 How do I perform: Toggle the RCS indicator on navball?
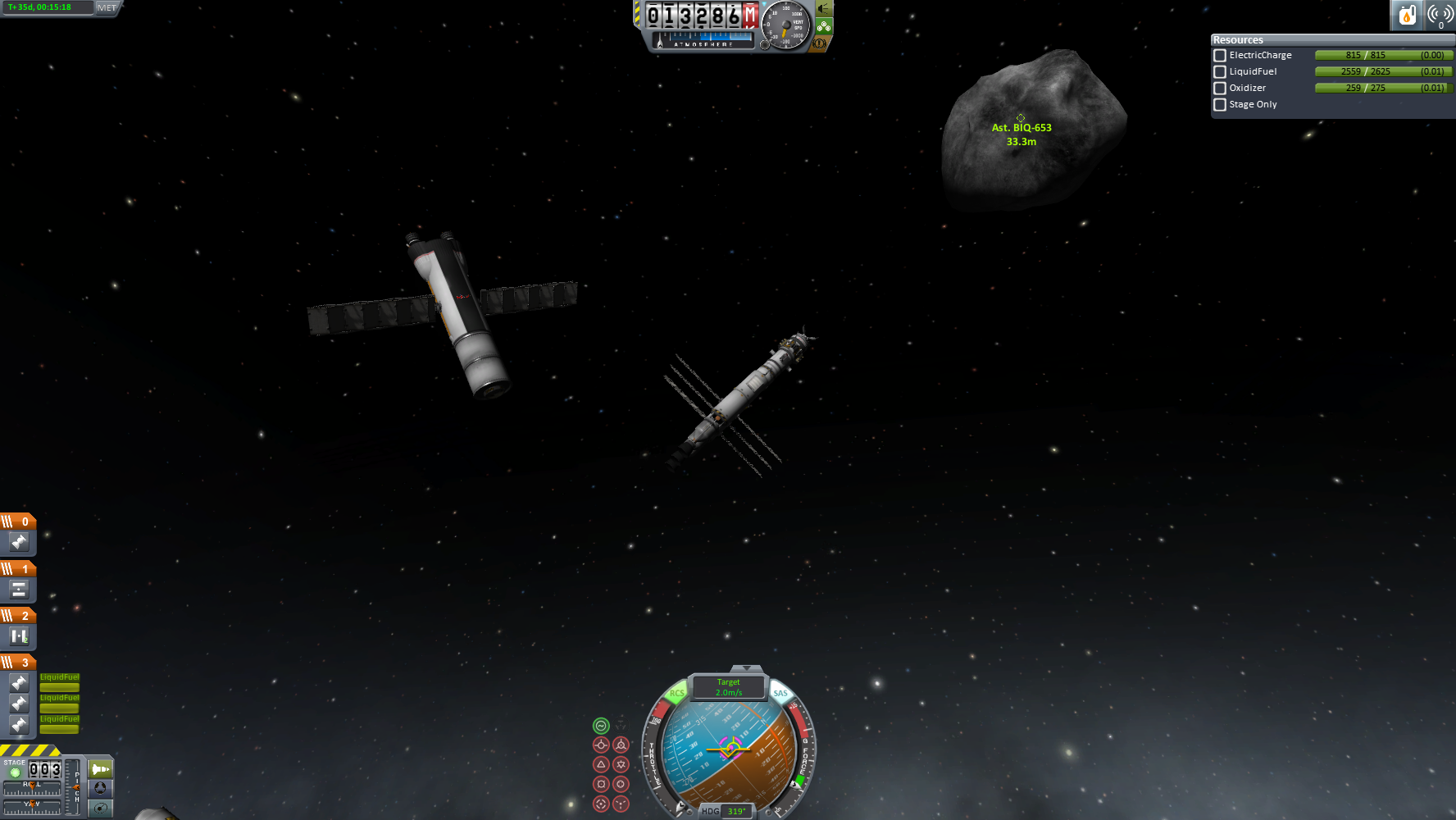tap(676, 694)
